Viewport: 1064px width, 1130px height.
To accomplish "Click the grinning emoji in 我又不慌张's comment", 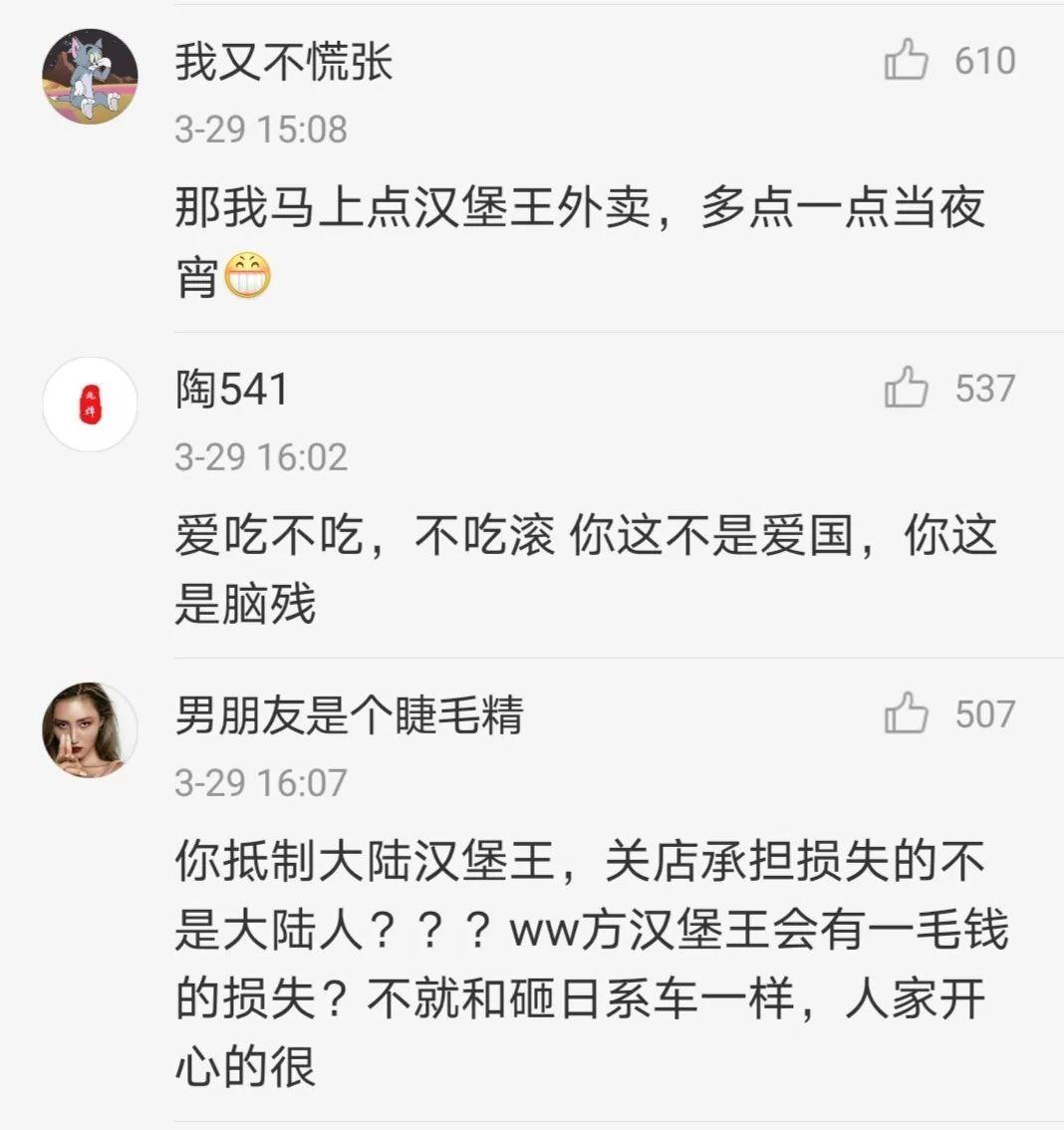I will click(246, 275).
